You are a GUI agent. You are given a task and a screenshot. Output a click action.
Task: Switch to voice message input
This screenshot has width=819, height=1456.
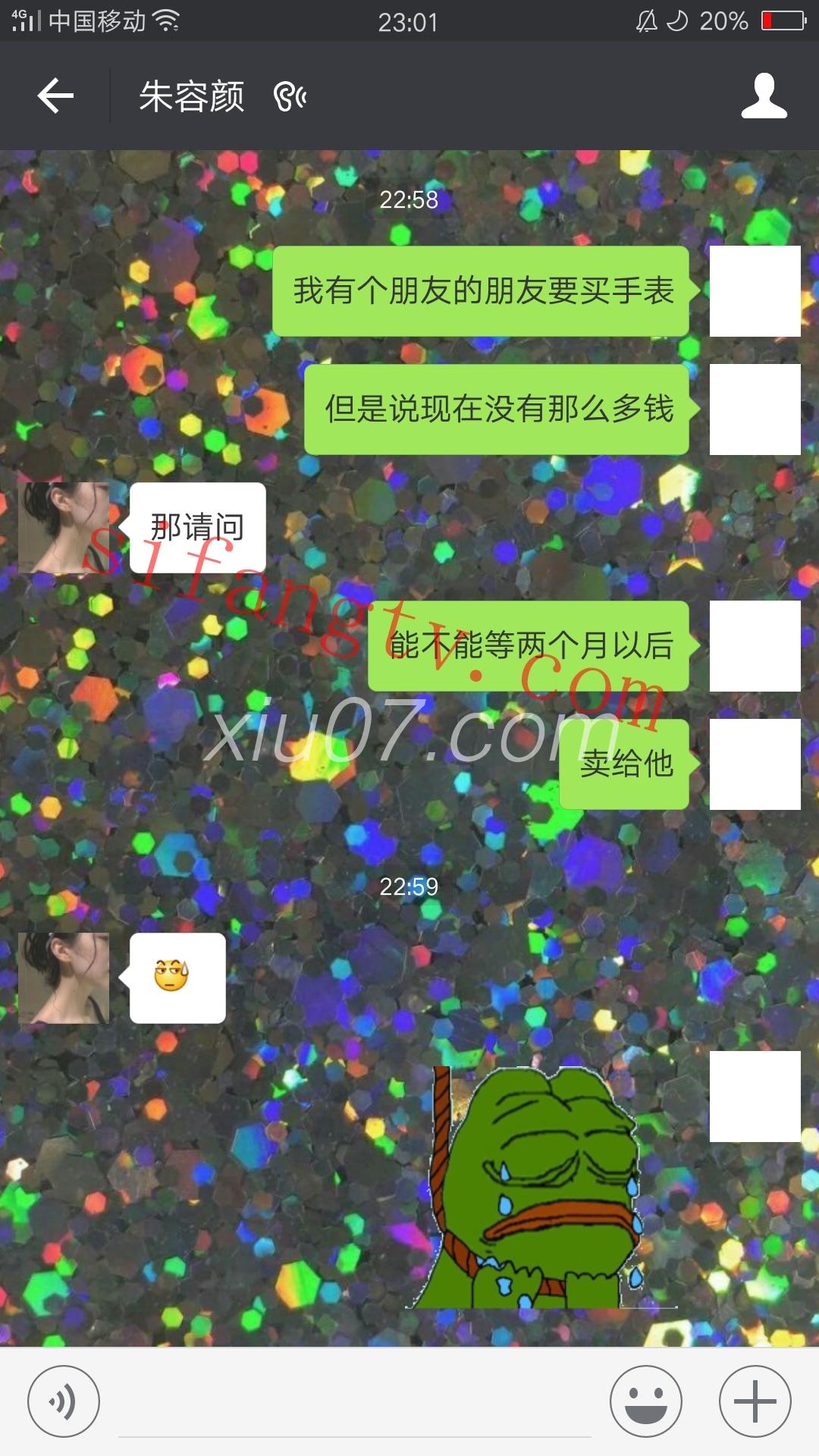tap(64, 1401)
